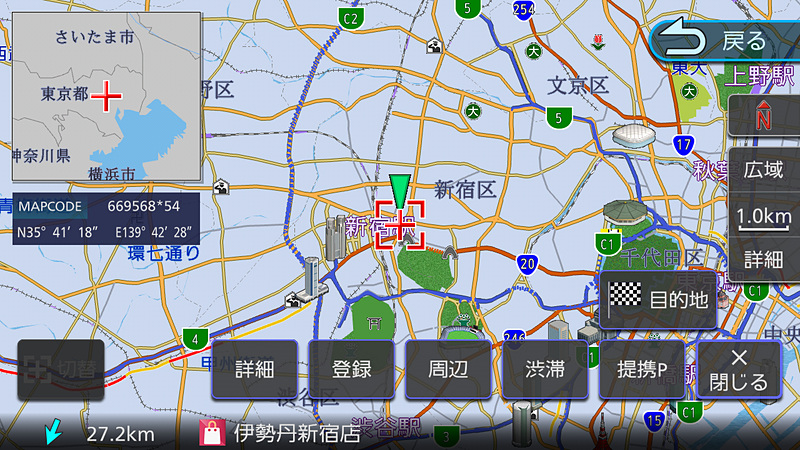Open details with the bottom-row 詳細 button
Image resolution: width=800 pixels, height=450 pixels.
coord(255,370)
